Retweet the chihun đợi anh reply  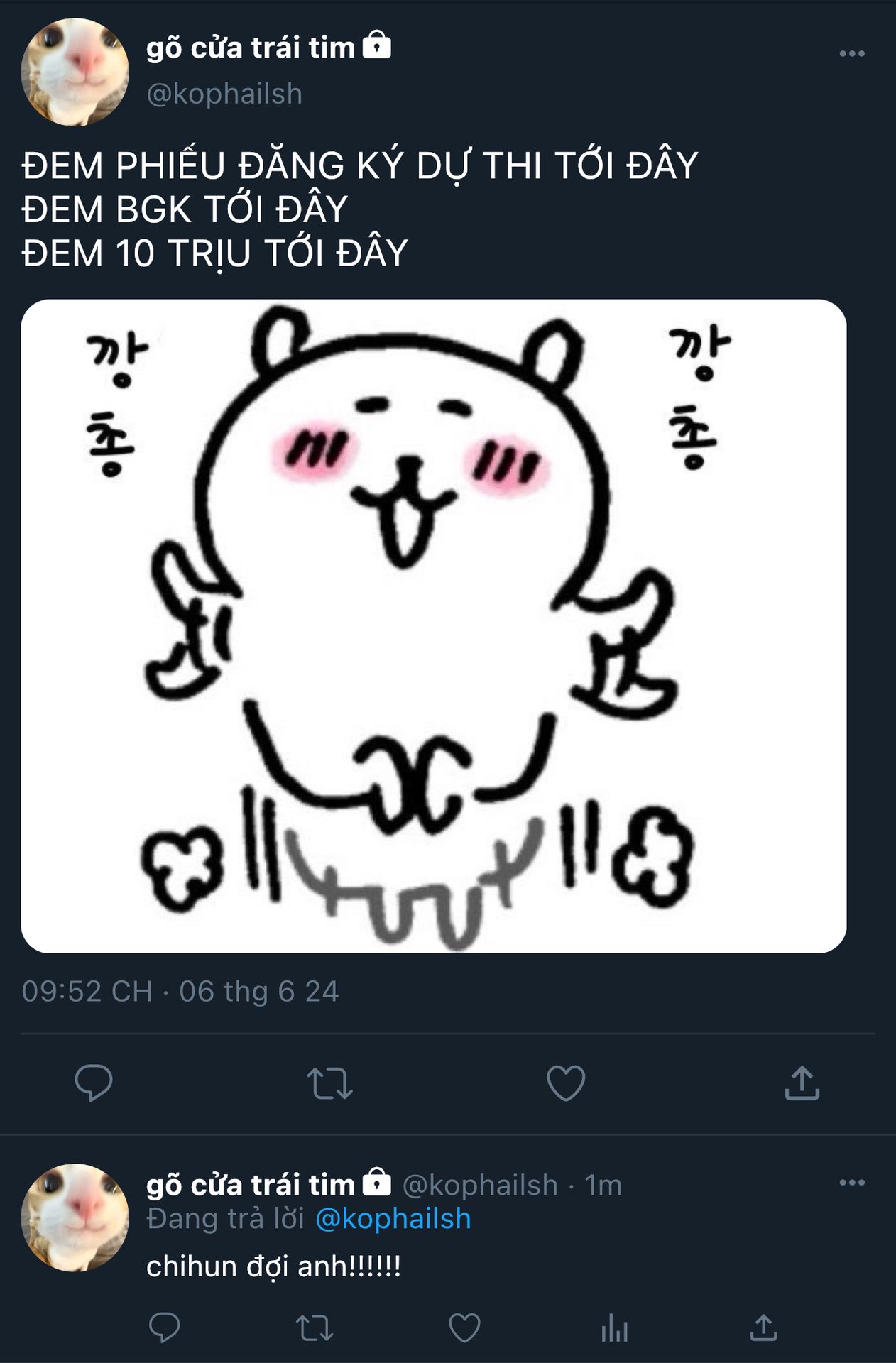tap(314, 1328)
